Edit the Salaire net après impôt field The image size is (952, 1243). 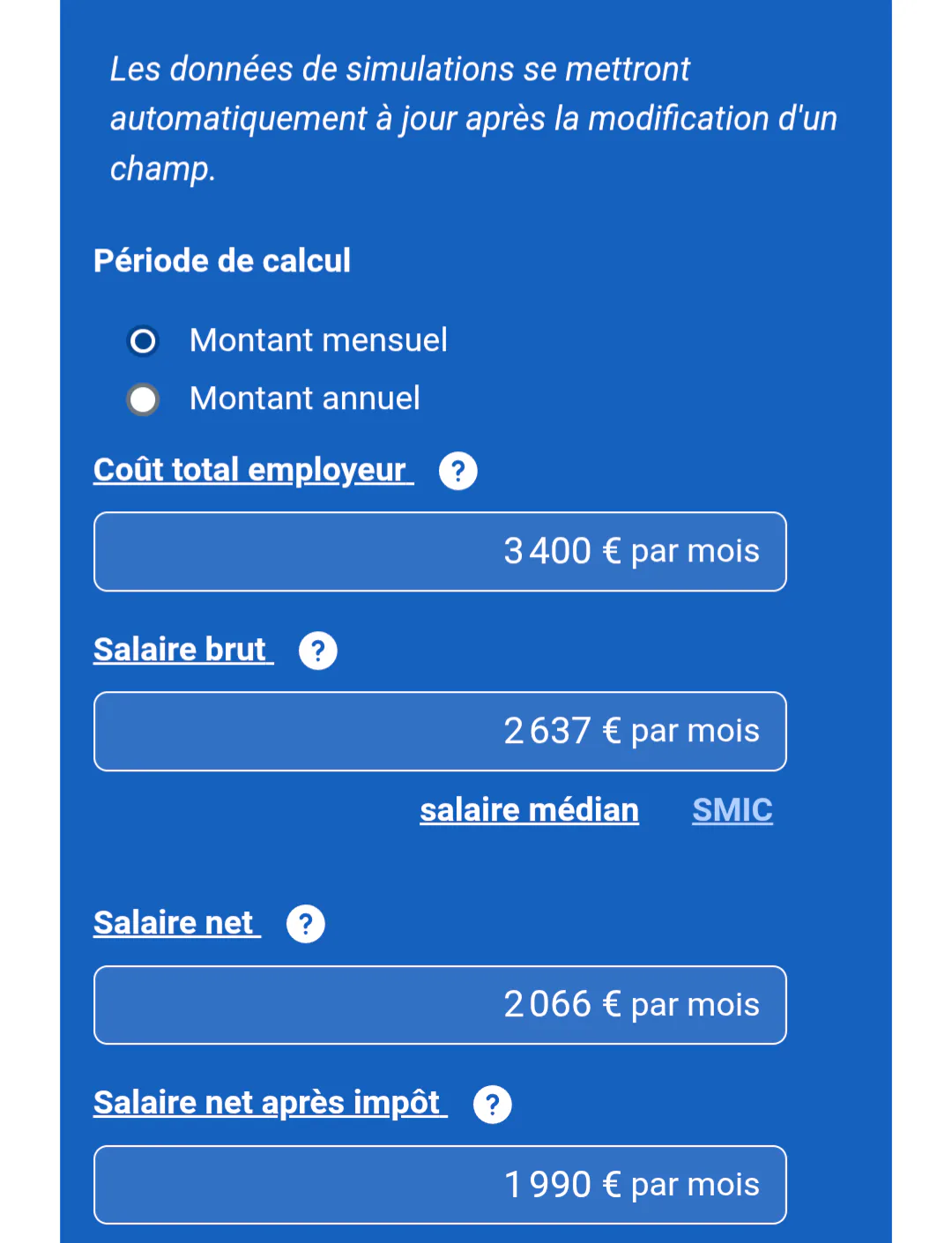440,1185
